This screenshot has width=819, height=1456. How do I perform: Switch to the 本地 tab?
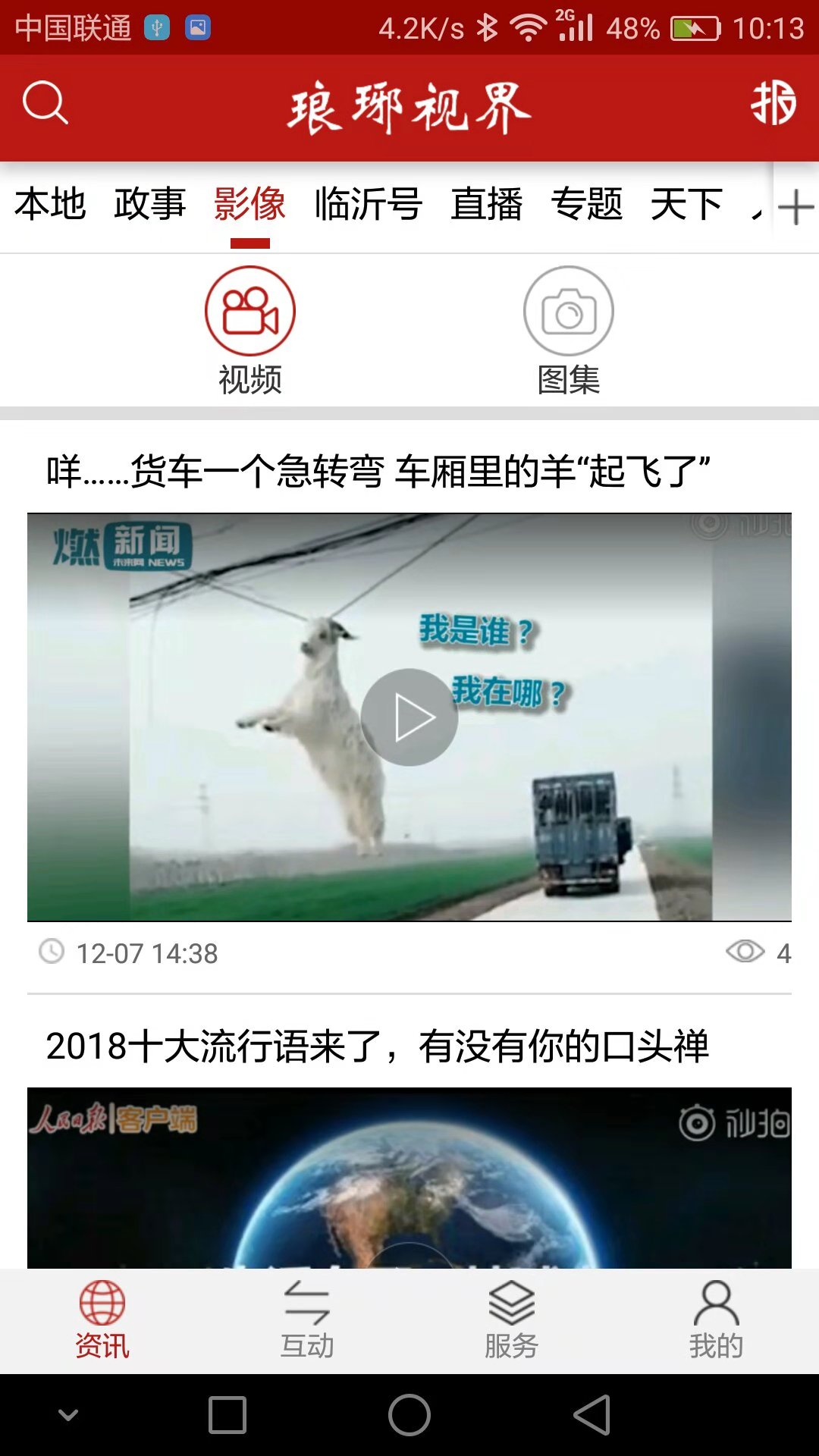50,205
